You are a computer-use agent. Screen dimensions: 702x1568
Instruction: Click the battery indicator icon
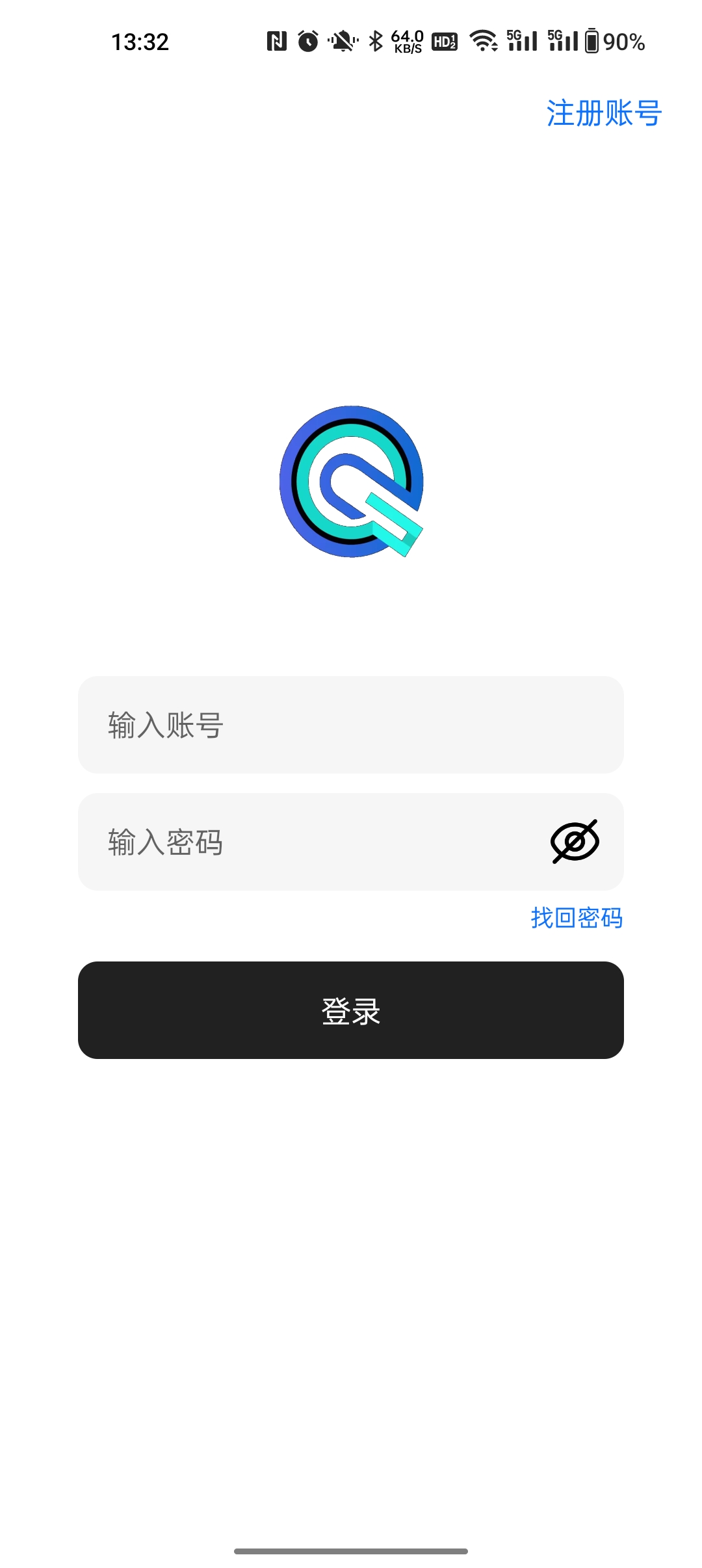click(593, 41)
